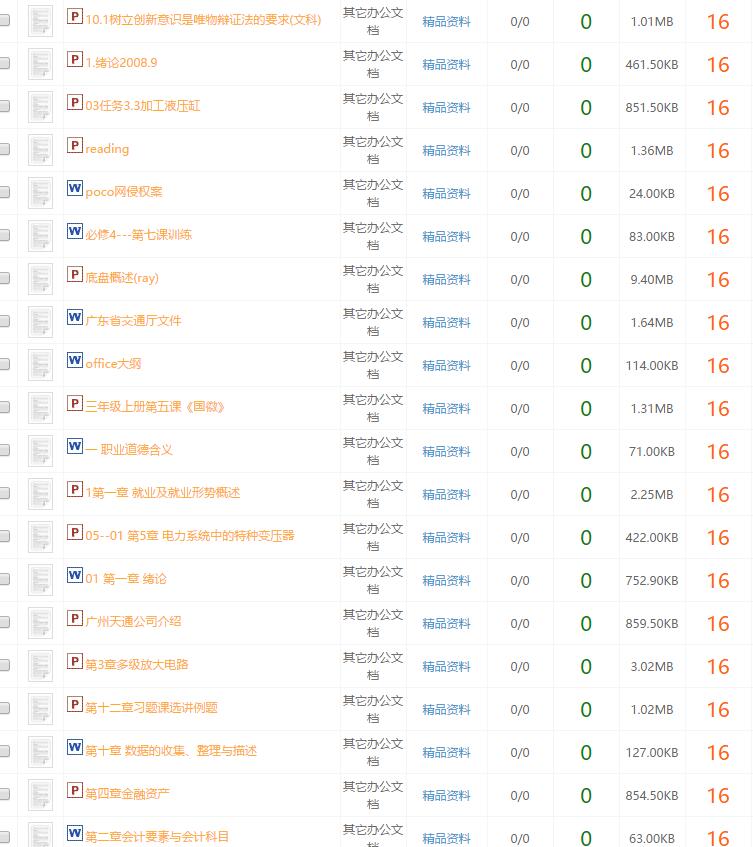Check the box for '01 第一章 绪论'

[x=5, y=579]
